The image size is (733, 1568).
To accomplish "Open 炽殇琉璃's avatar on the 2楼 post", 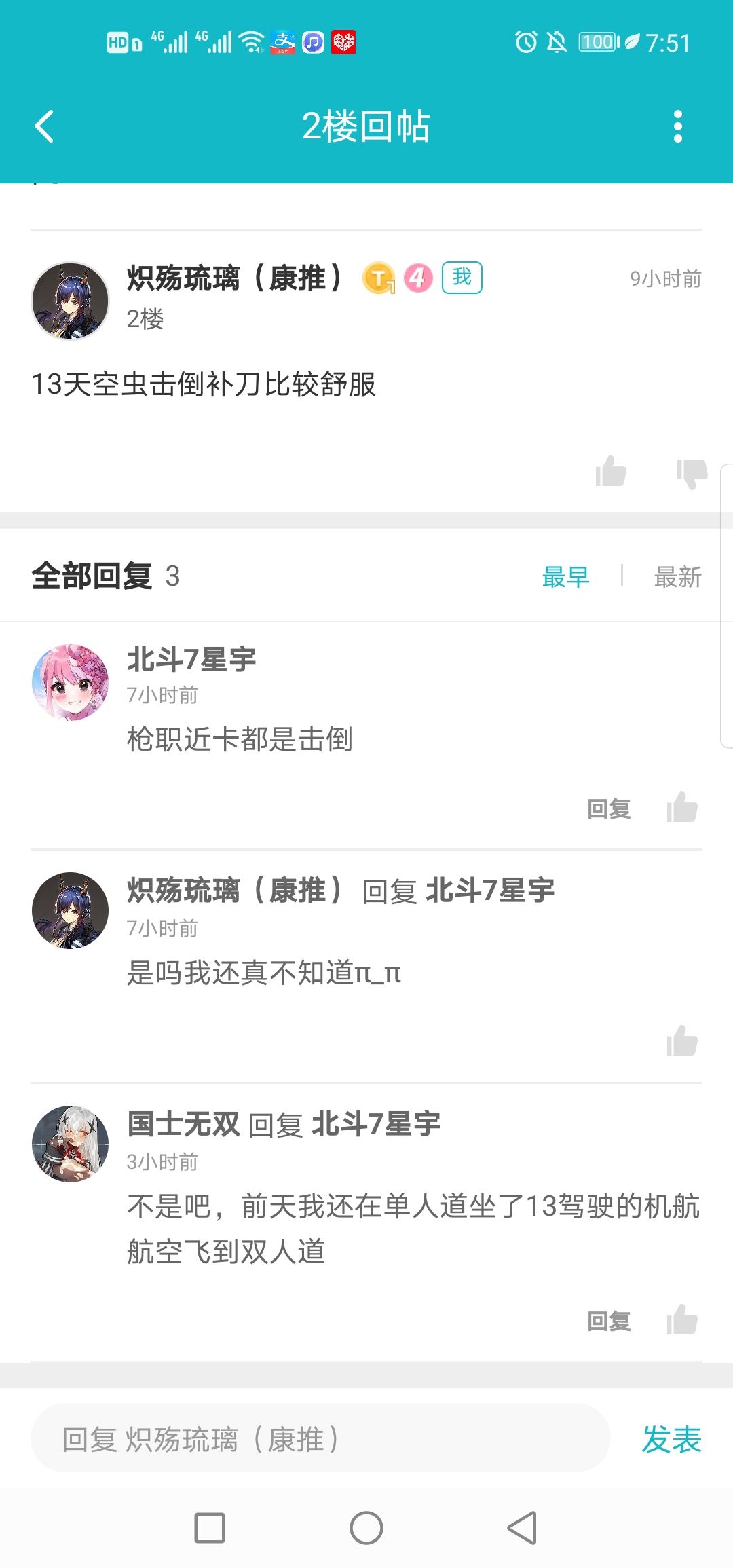I will (71, 301).
